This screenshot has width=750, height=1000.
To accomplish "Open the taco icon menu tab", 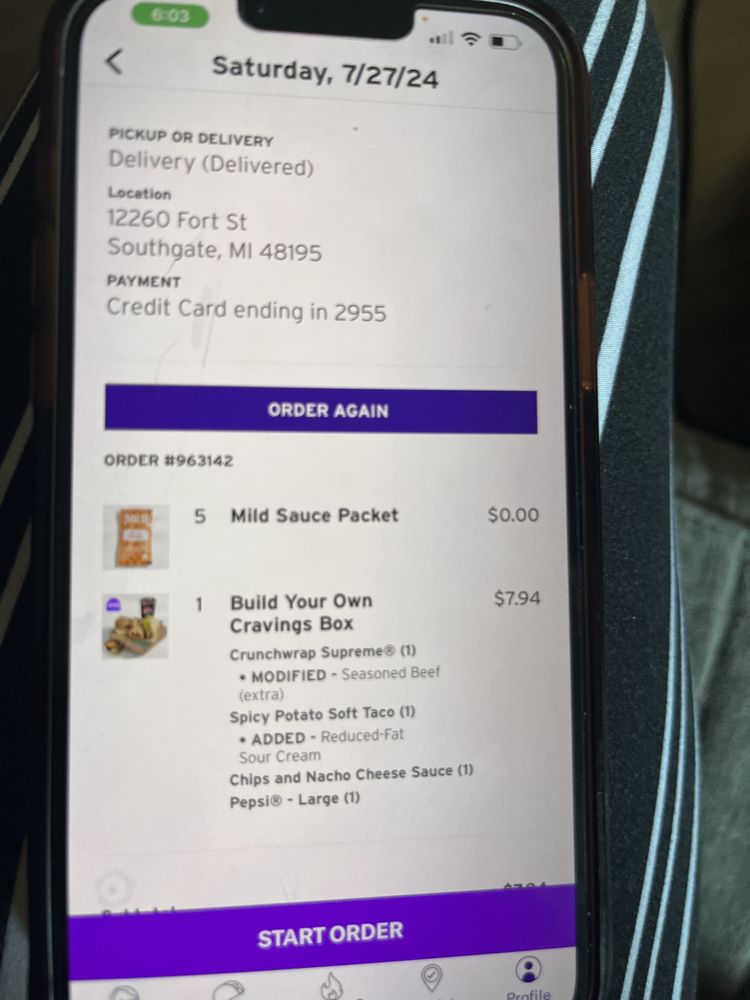I will [x=228, y=990].
